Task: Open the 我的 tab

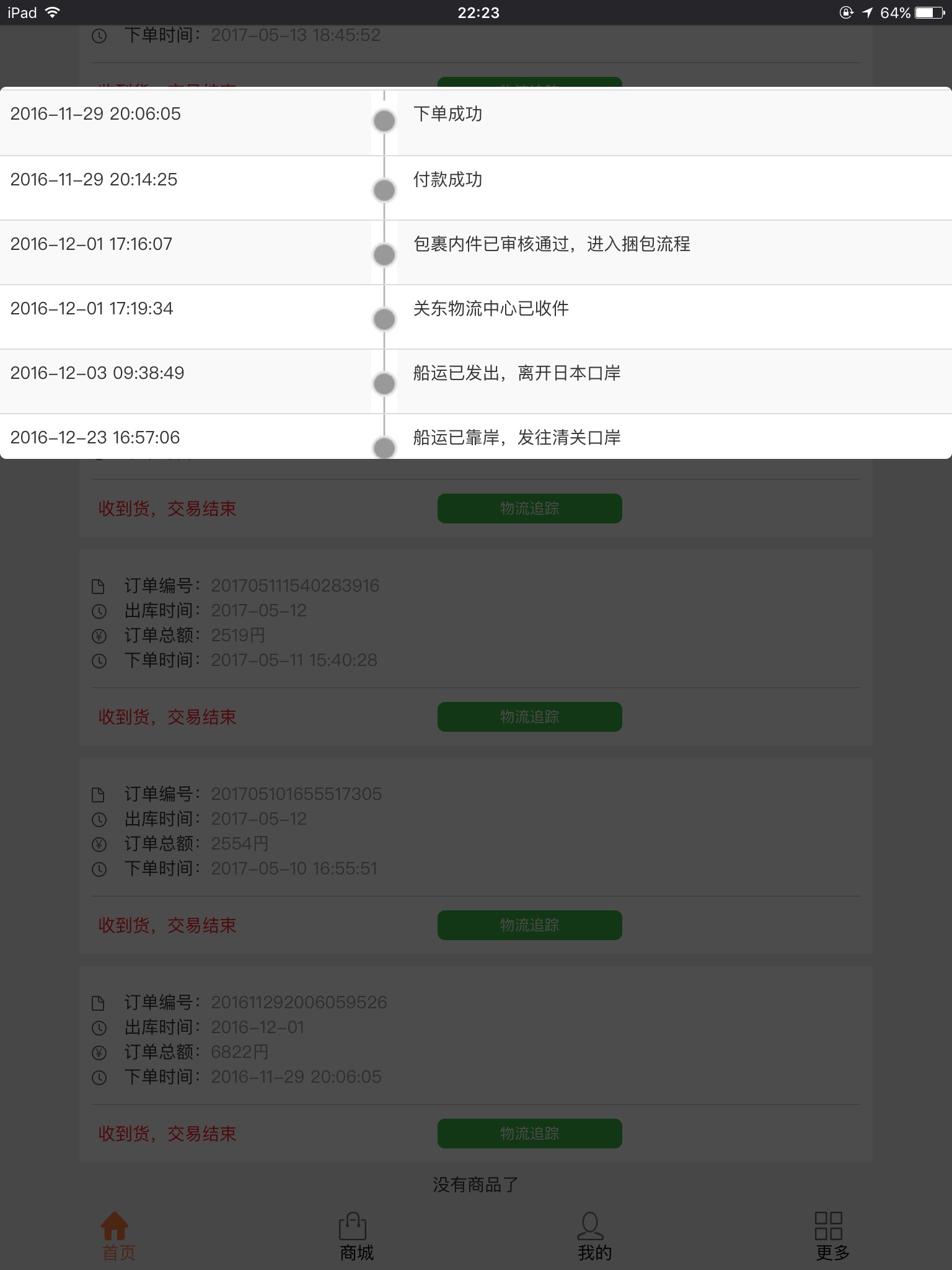Action: click(x=594, y=1237)
